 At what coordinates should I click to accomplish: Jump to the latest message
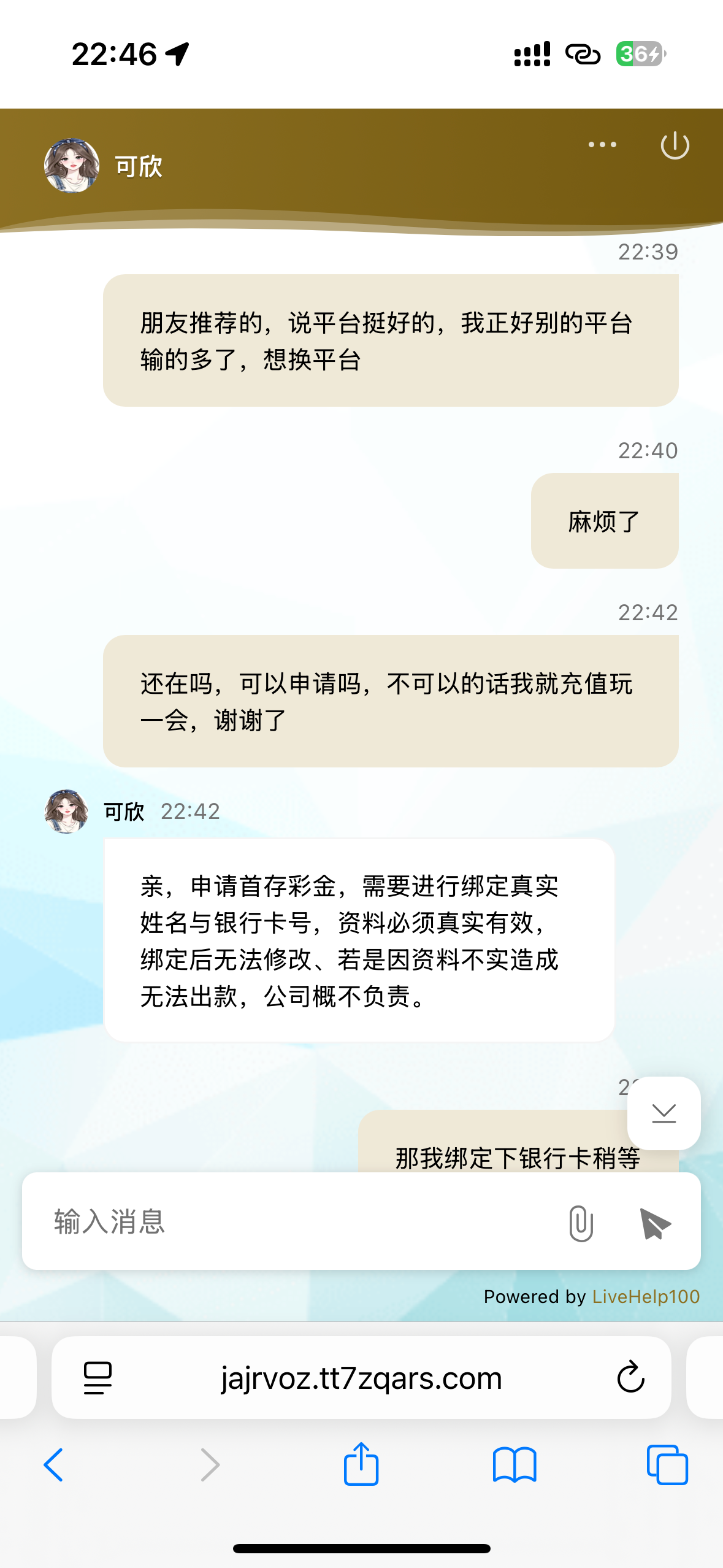[664, 1113]
